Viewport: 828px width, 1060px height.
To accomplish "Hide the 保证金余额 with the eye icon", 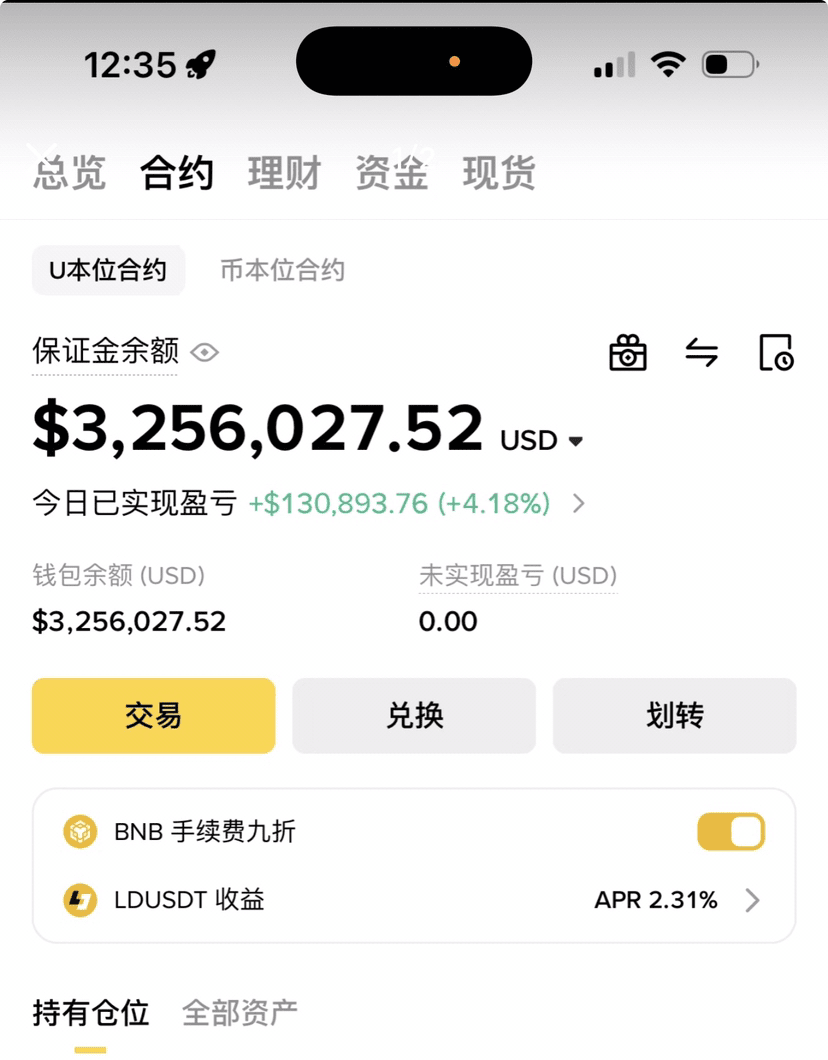I will coord(205,352).
